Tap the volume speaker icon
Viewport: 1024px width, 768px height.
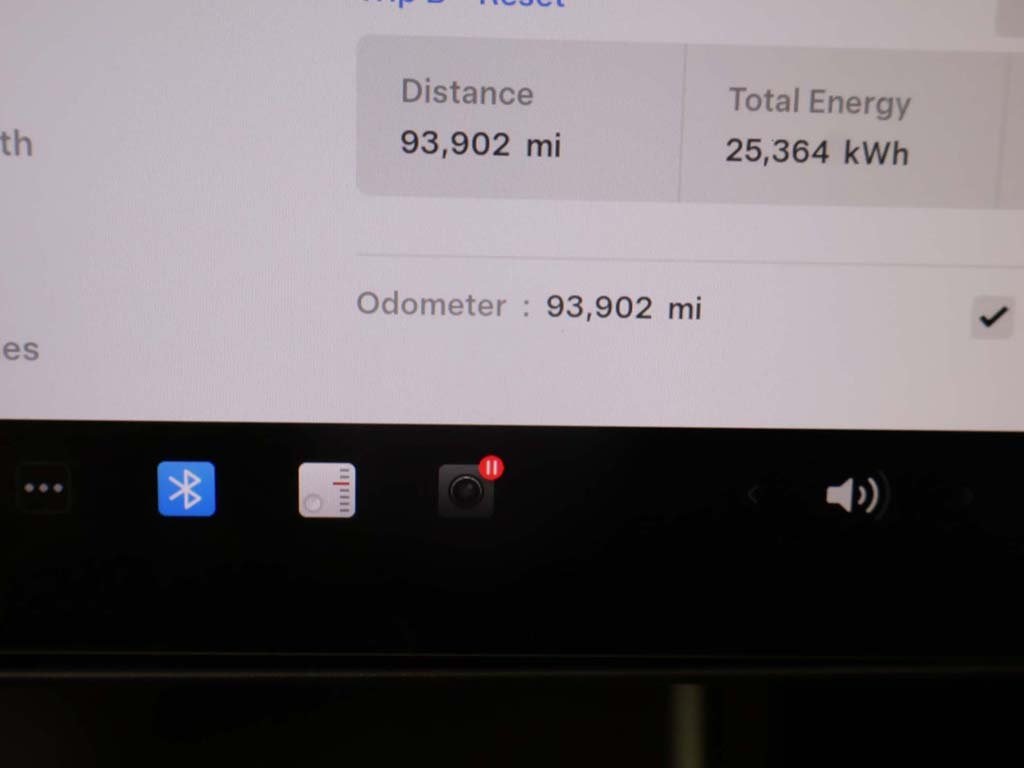click(x=852, y=495)
